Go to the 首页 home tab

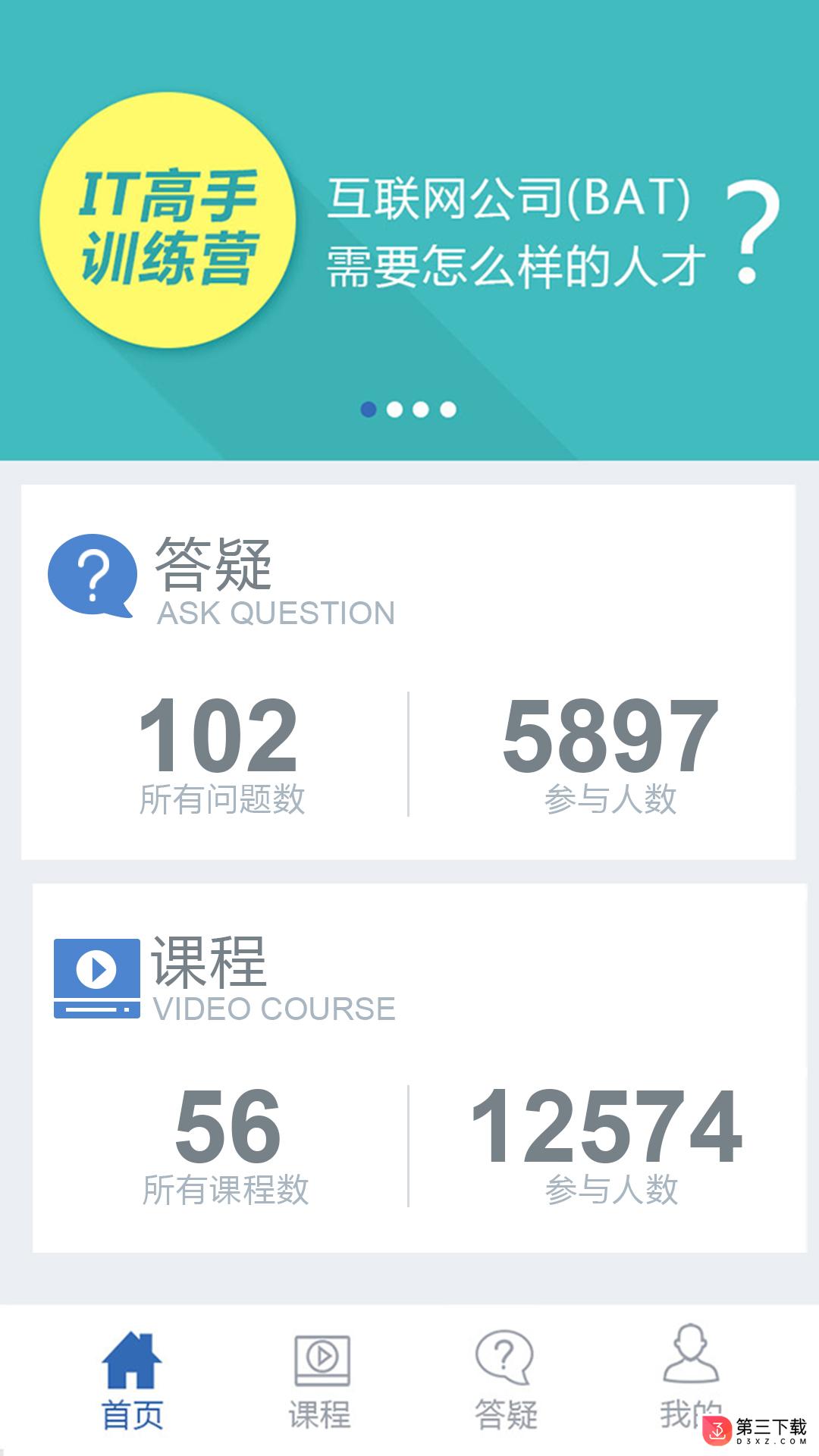point(132,1381)
